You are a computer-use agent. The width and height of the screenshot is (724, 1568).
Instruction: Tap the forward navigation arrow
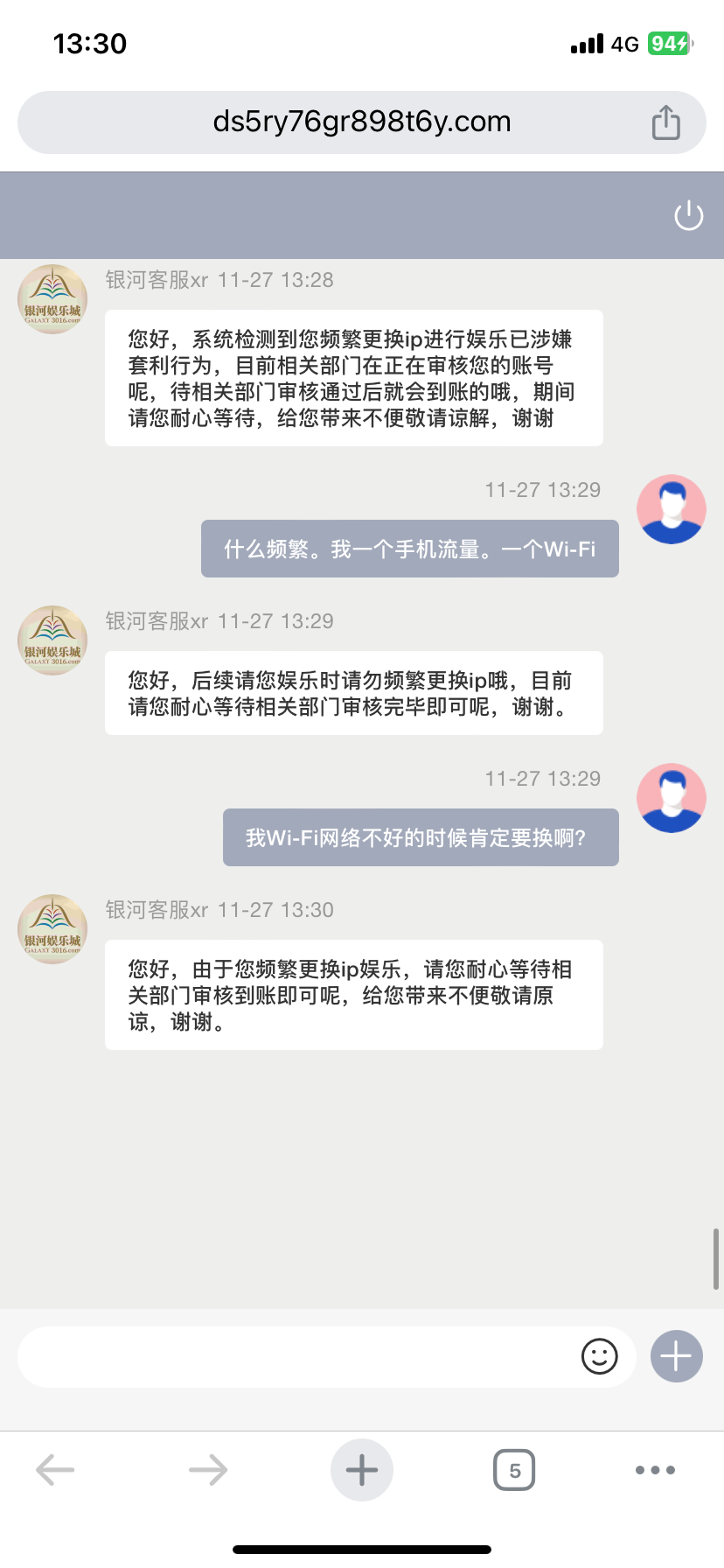208,1470
